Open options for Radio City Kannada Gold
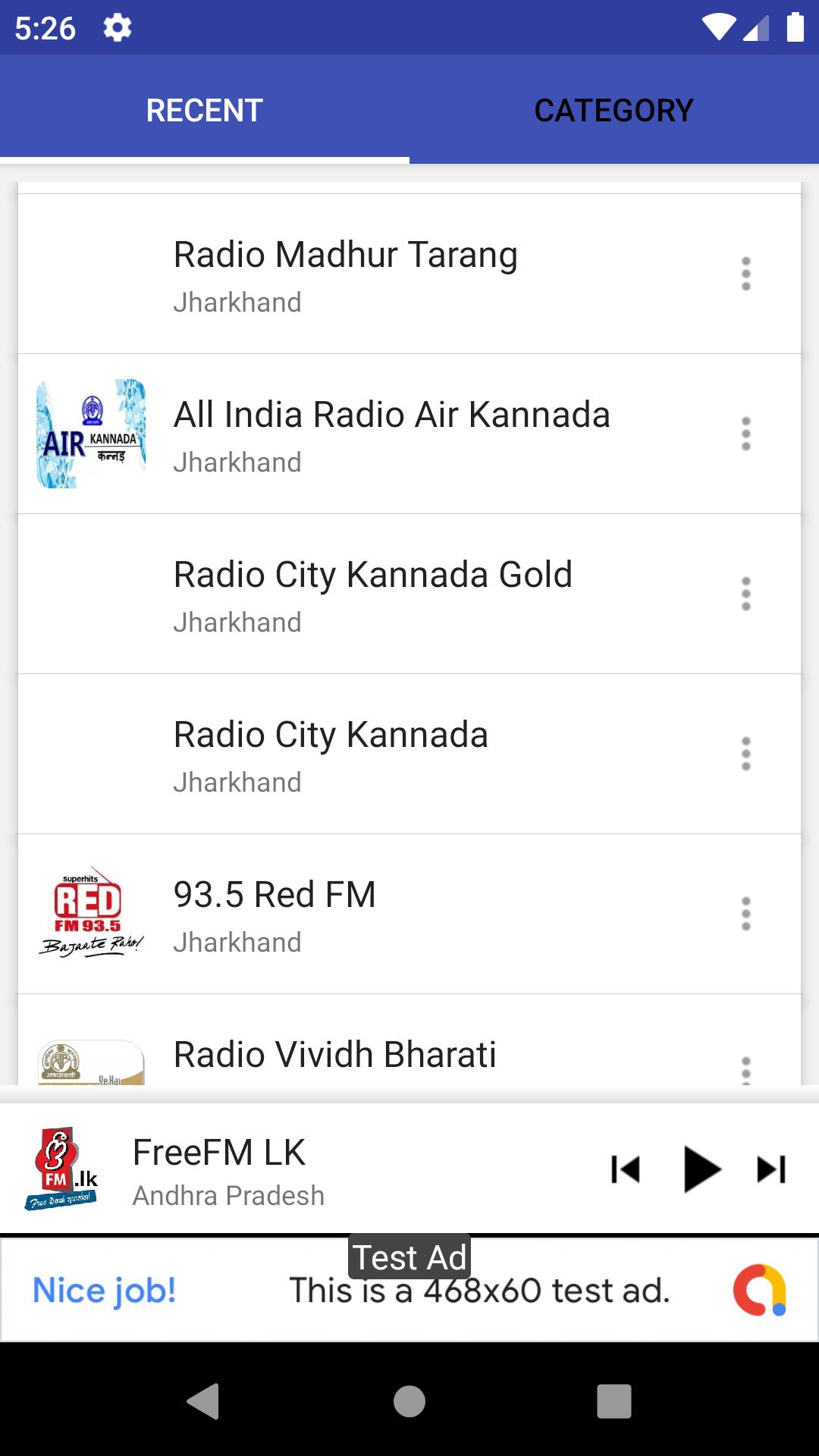The image size is (819, 1456). point(746,594)
